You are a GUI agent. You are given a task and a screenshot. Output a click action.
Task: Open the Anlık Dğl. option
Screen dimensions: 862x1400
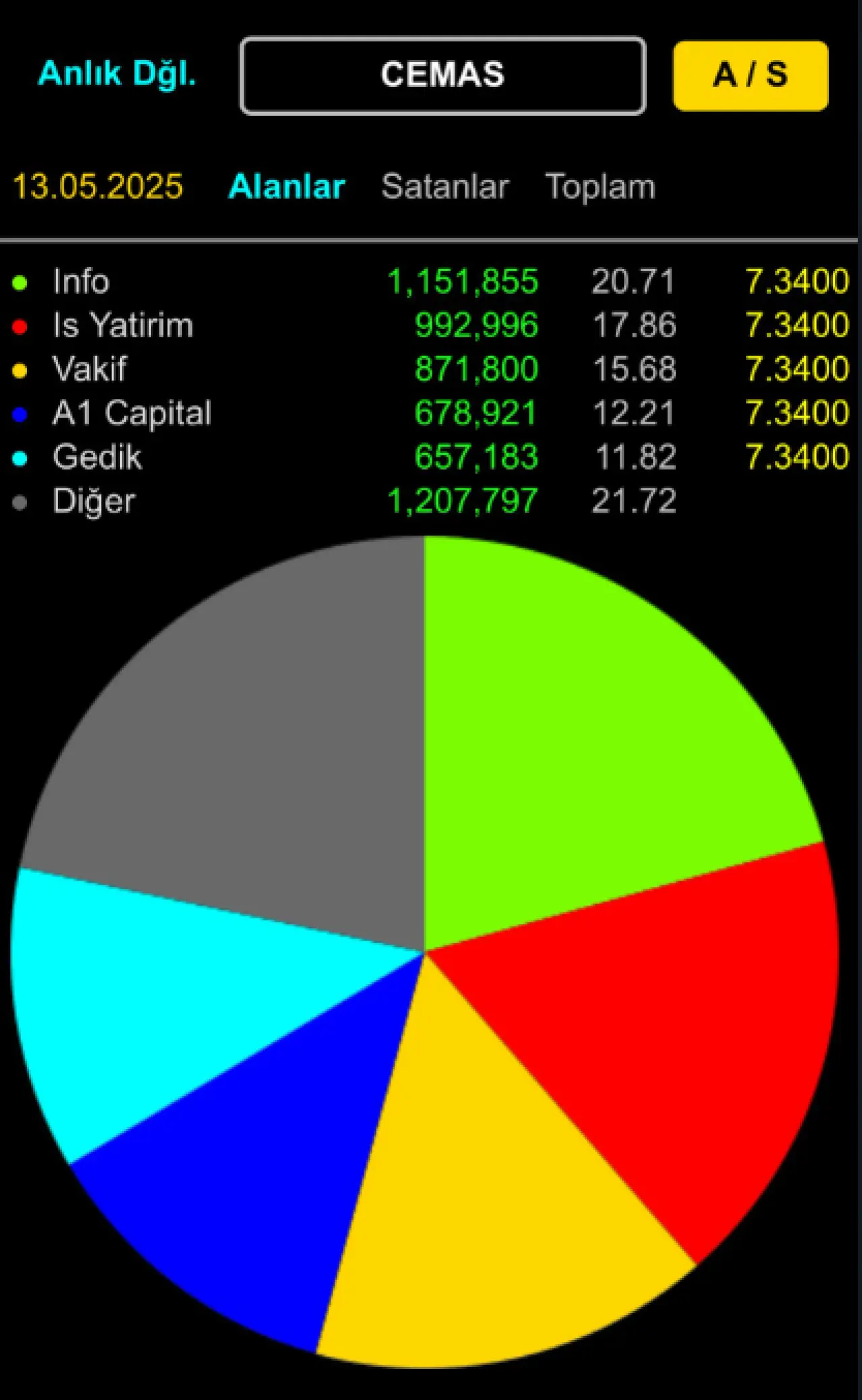coord(117,74)
